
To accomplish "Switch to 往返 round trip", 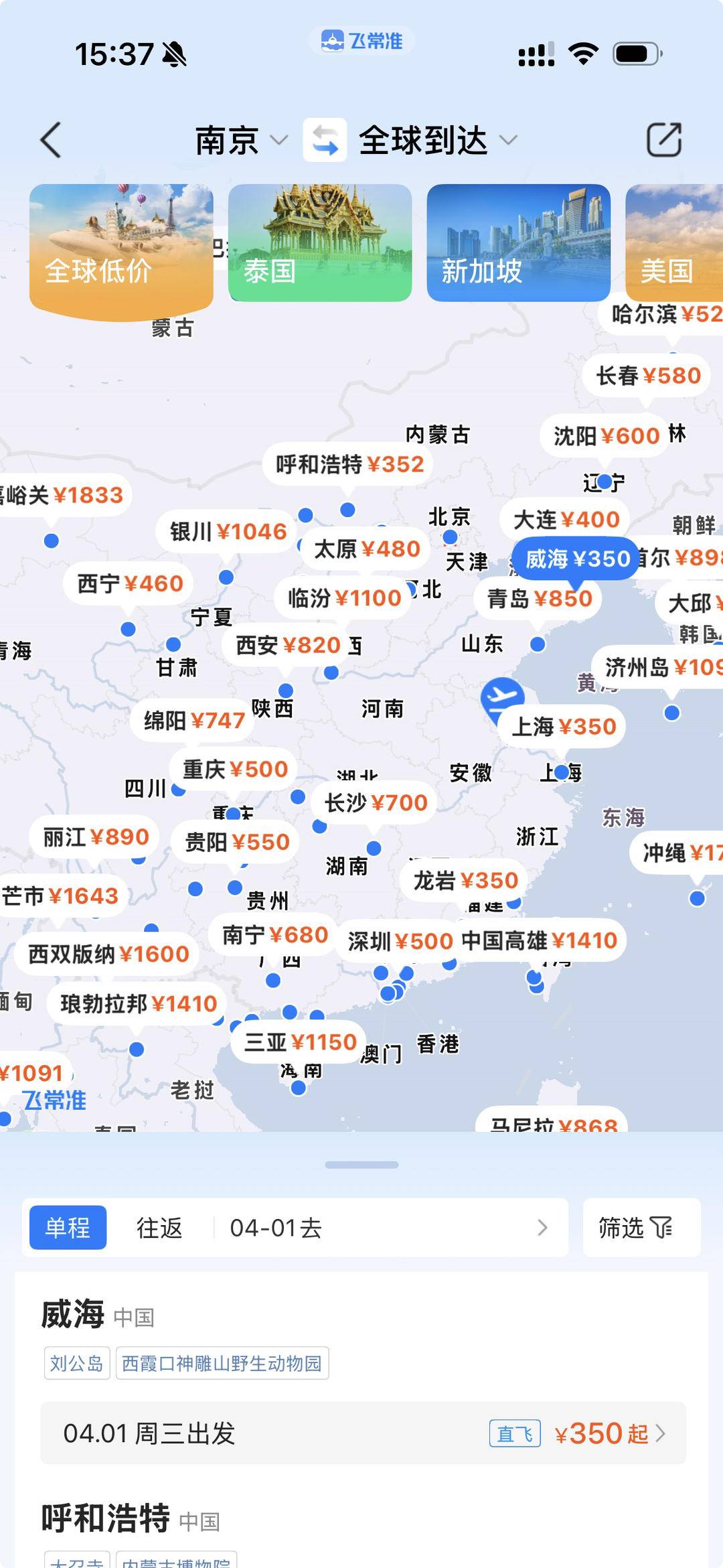I will click(159, 1228).
